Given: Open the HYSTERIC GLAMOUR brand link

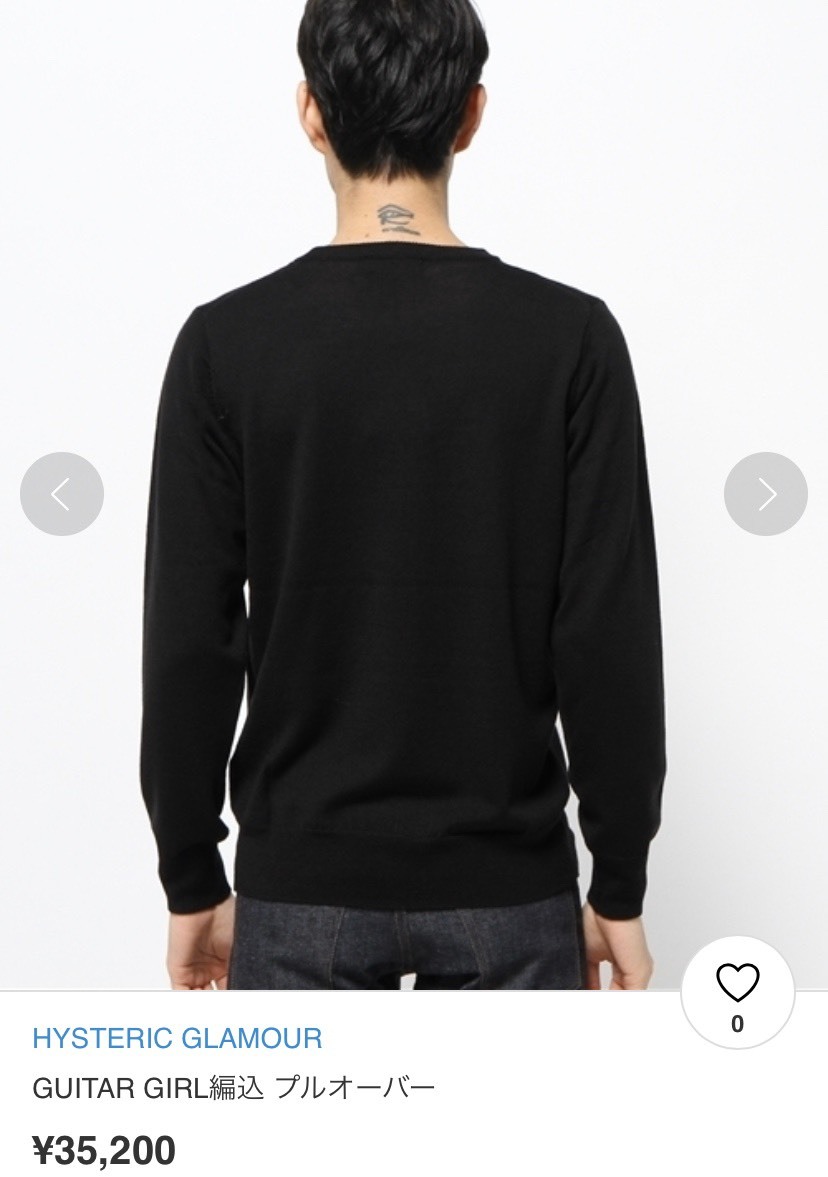Looking at the screenshot, I should [177, 1038].
